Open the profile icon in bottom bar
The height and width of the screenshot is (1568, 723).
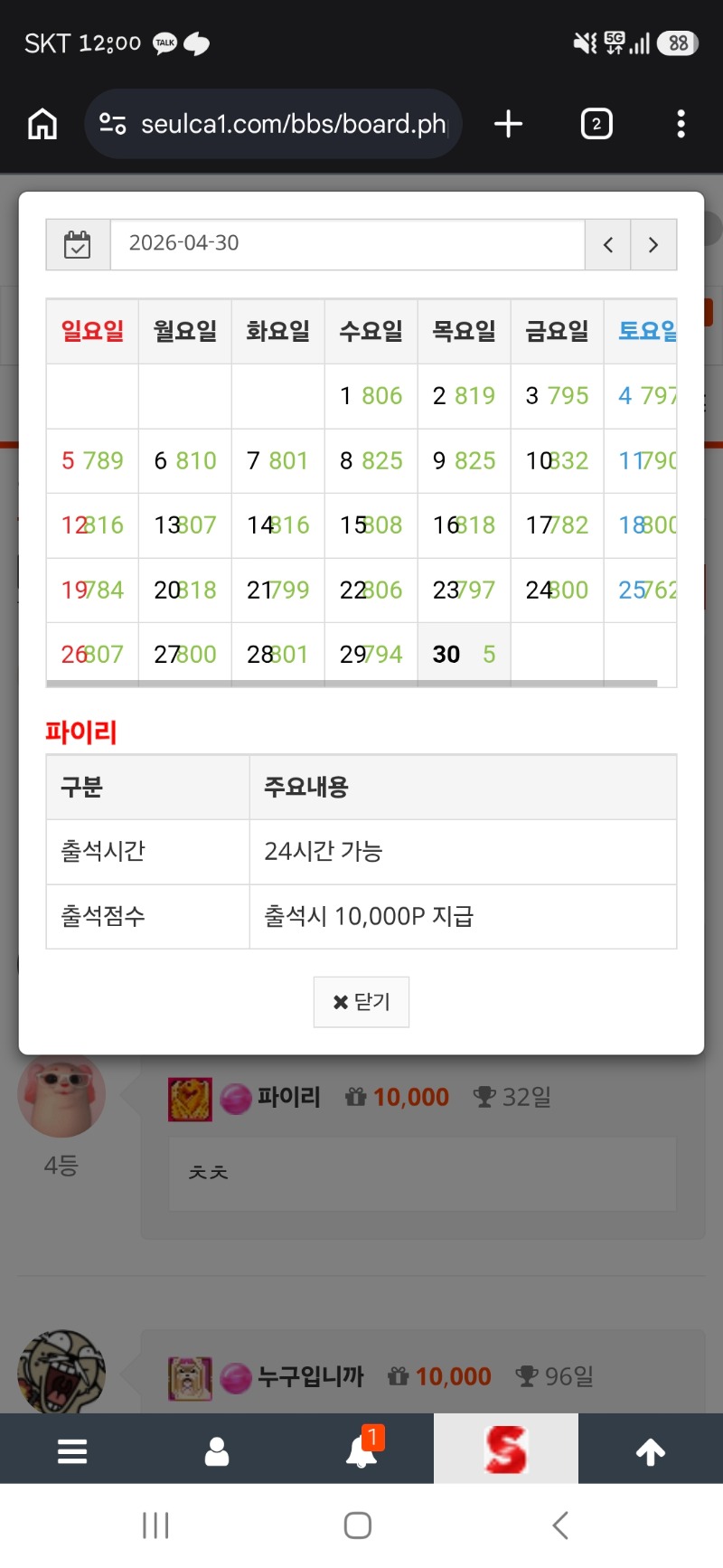tap(217, 1450)
